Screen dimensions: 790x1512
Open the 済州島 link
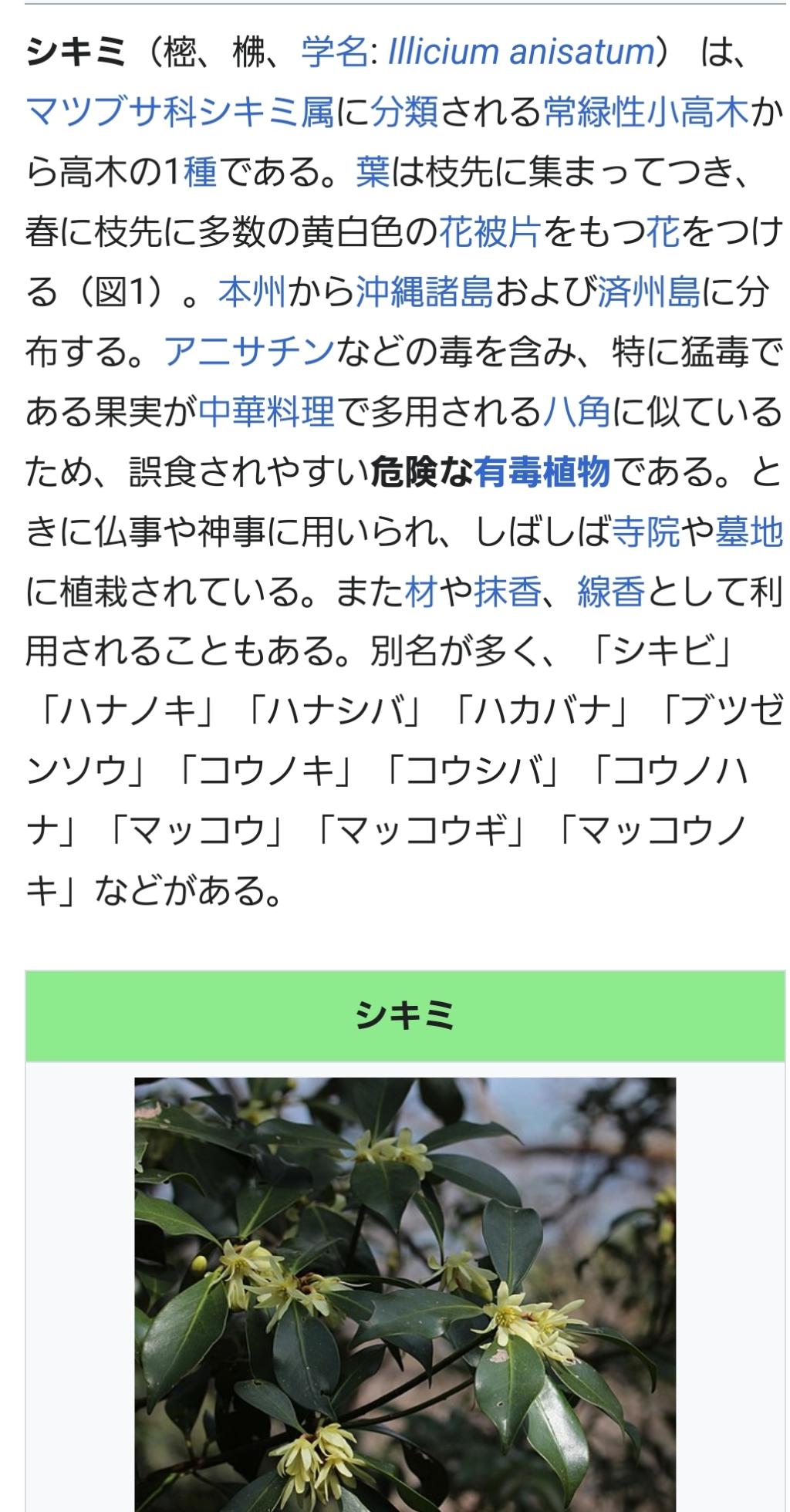[649, 292]
